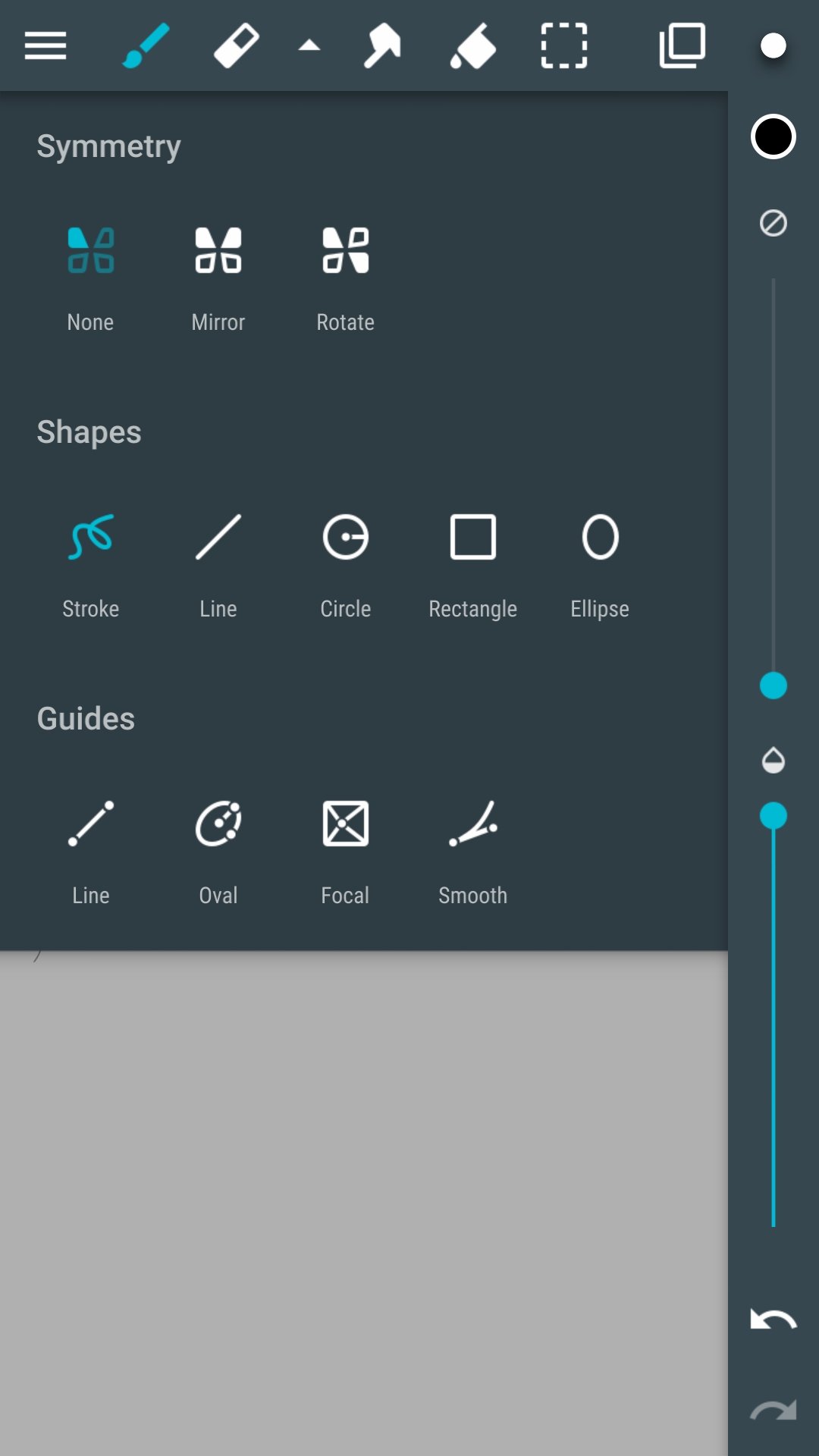Select the brush tool
The image size is (819, 1456).
(x=146, y=45)
